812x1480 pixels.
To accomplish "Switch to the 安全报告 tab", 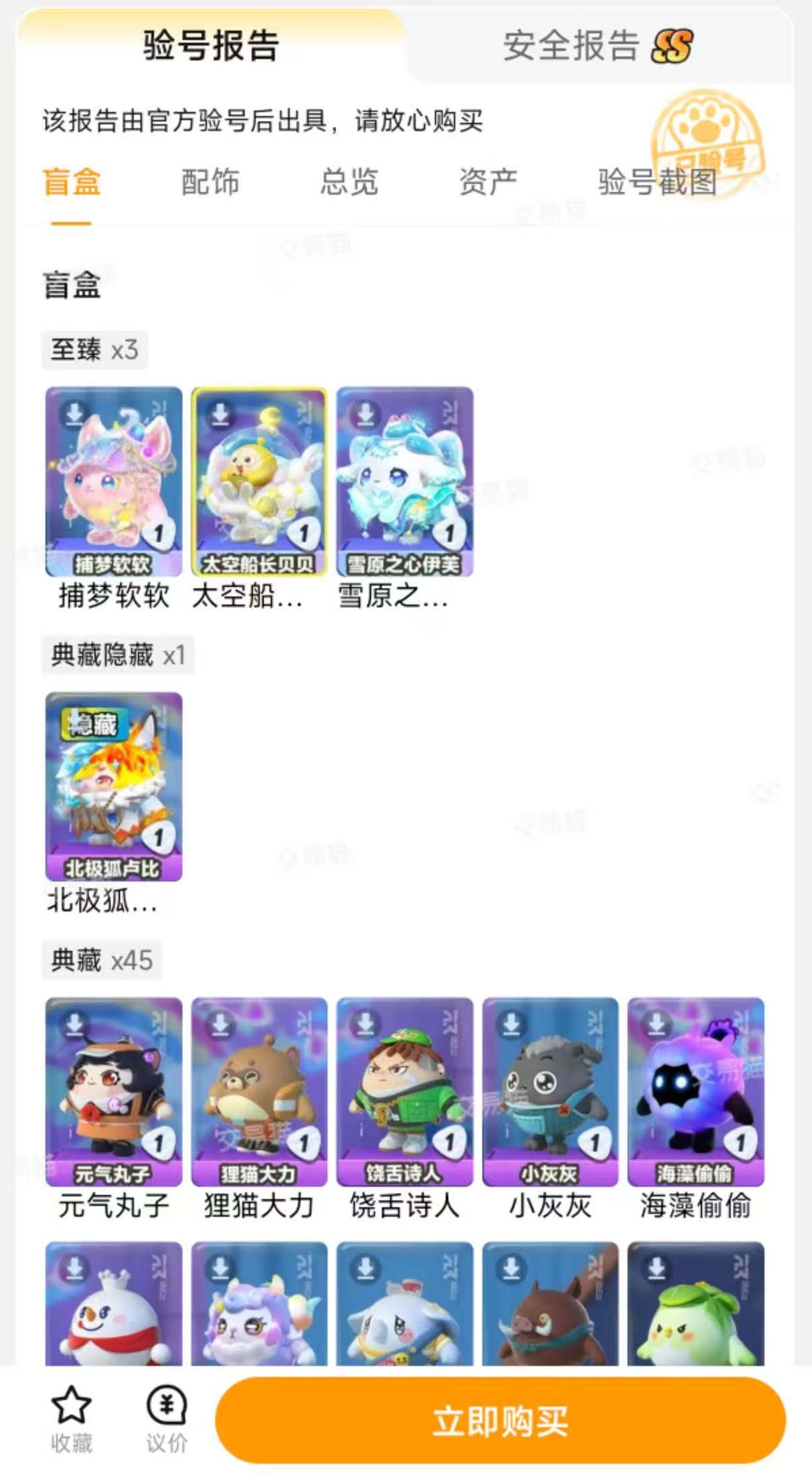I will (597, 46).
